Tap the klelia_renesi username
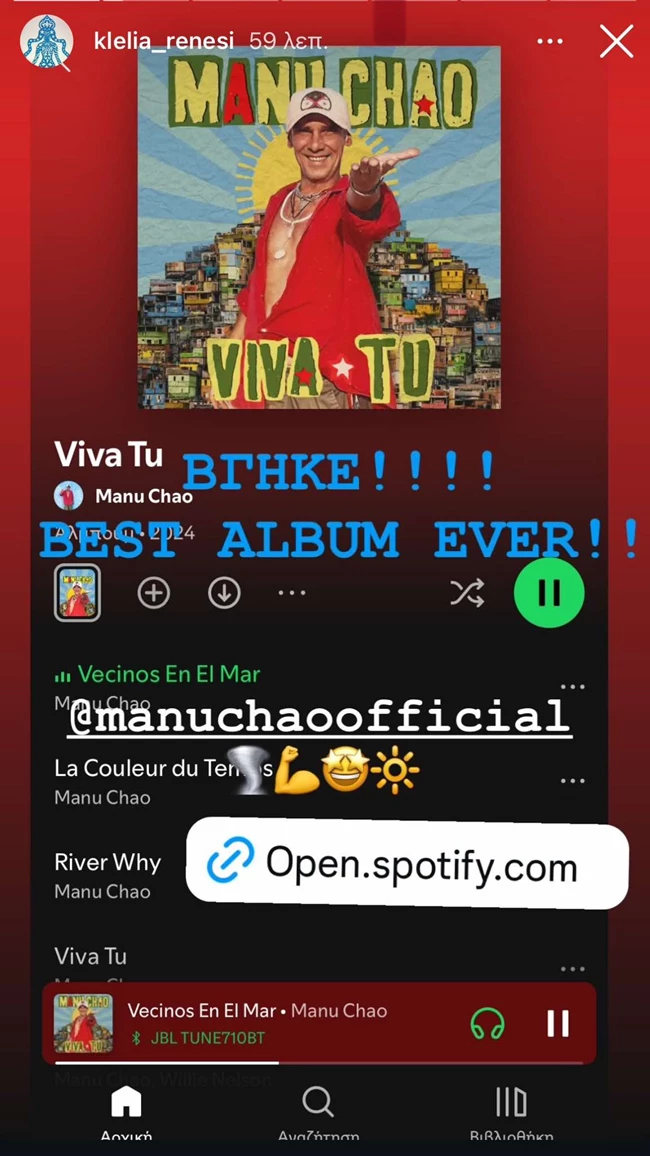Screen dimensions: 650x1156 pyautogui.click(x=163, y=41)
